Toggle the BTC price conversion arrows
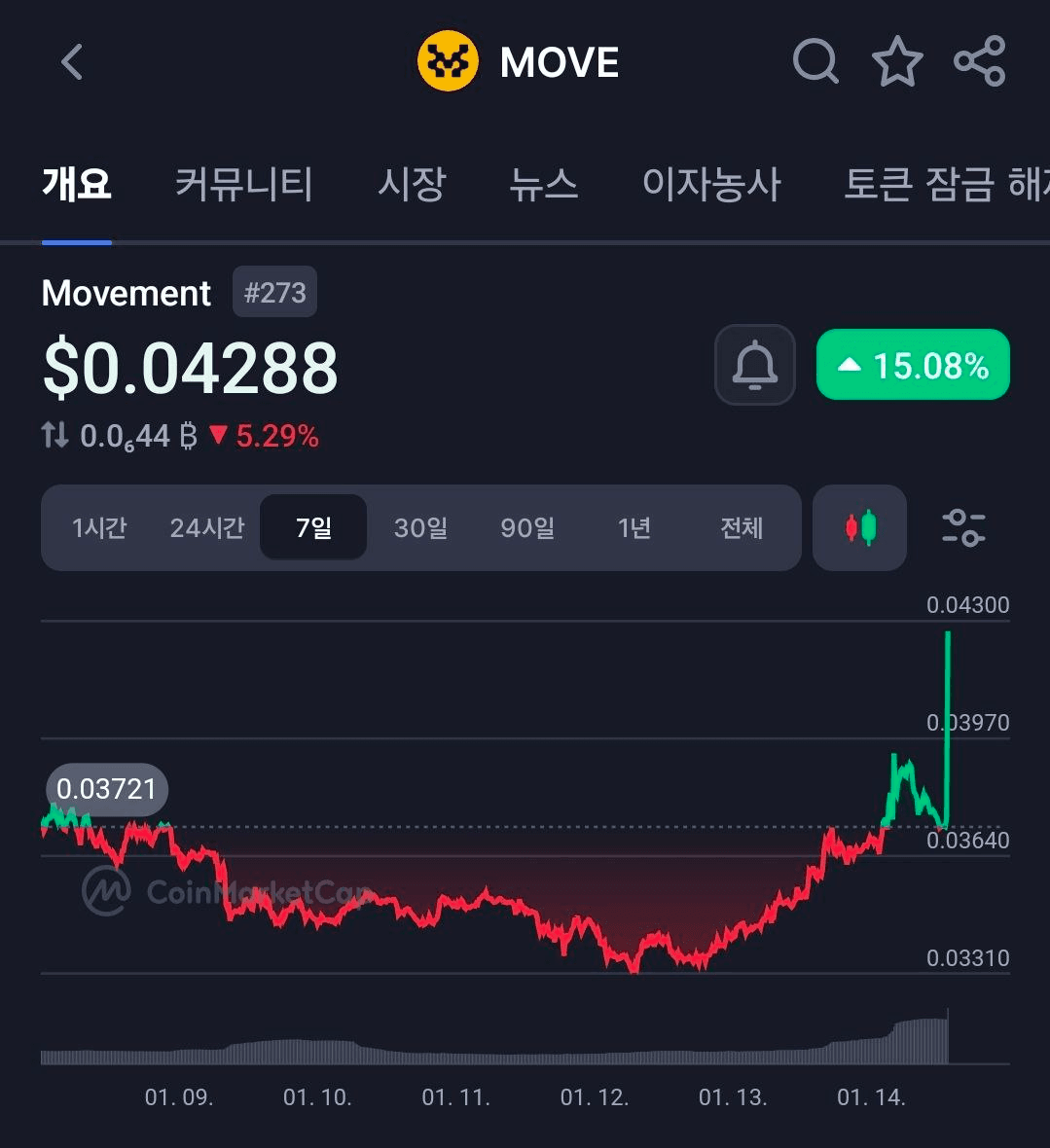Image resolution: width=1050 pixels, height=1148 pixels. [55, 436]
